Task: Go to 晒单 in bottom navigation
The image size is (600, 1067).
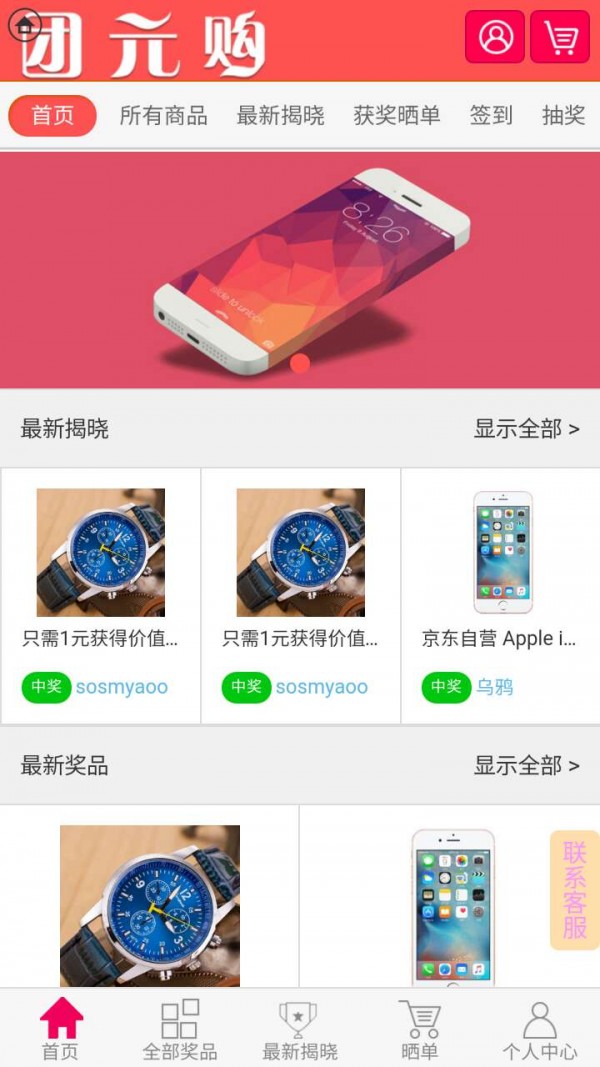Action: coord(420,1030)
